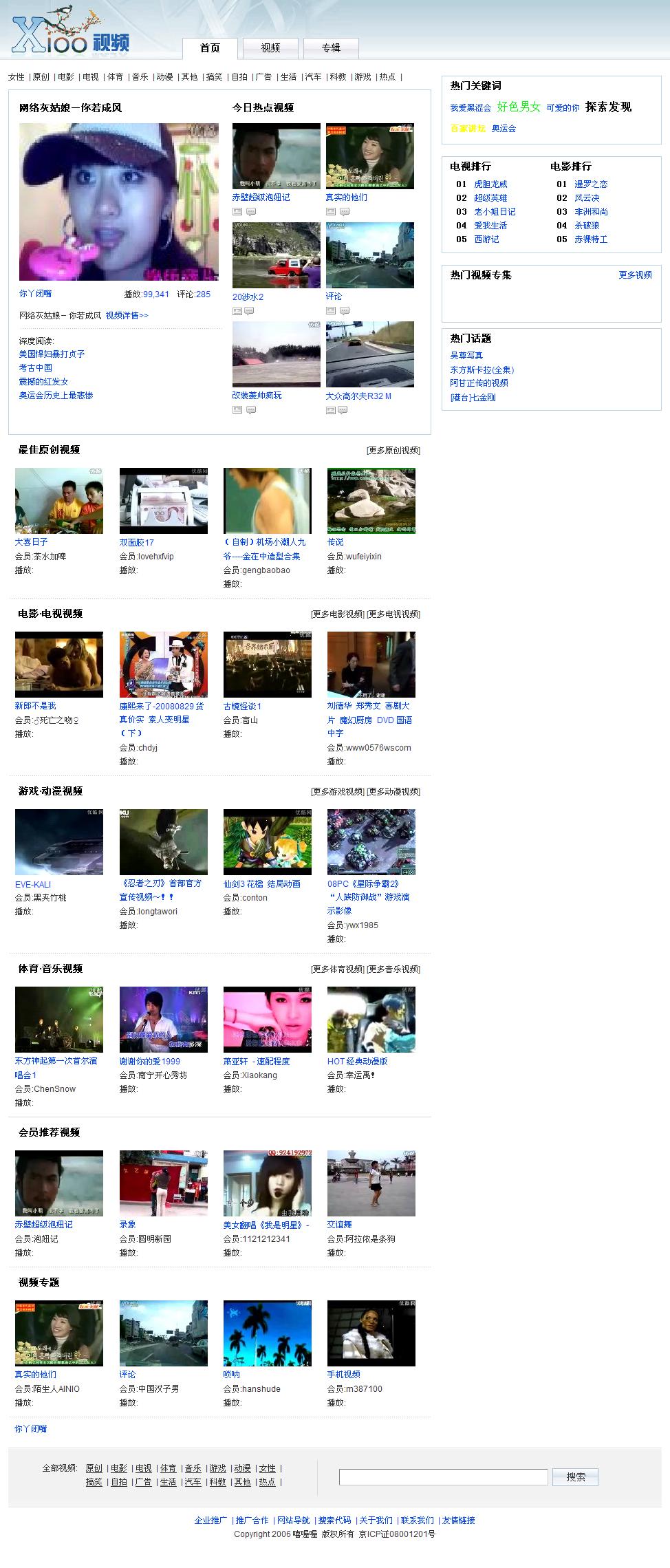Switch to the 视频 tab
This screenshot has height=1568, width=670.
[270, 48]
